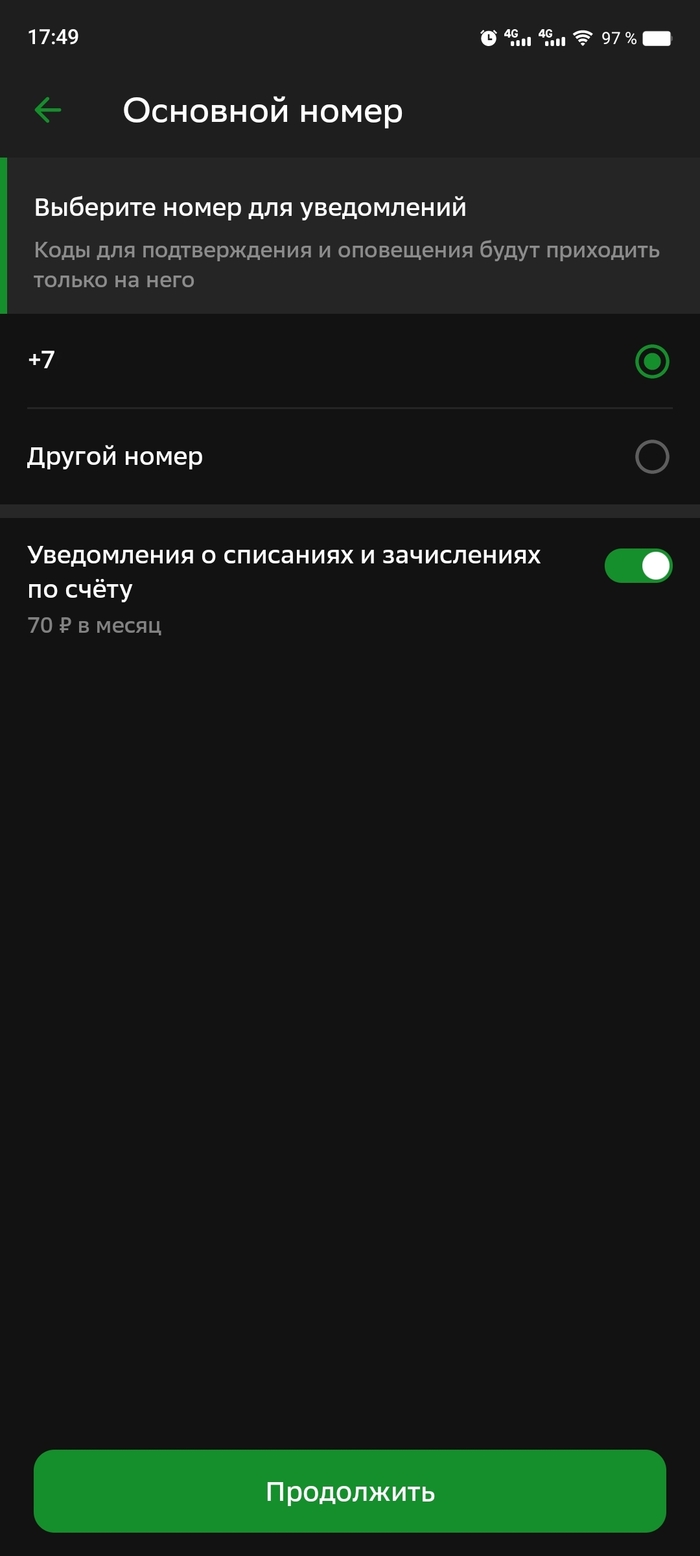Choose the Другой номер option

point(651,457)
